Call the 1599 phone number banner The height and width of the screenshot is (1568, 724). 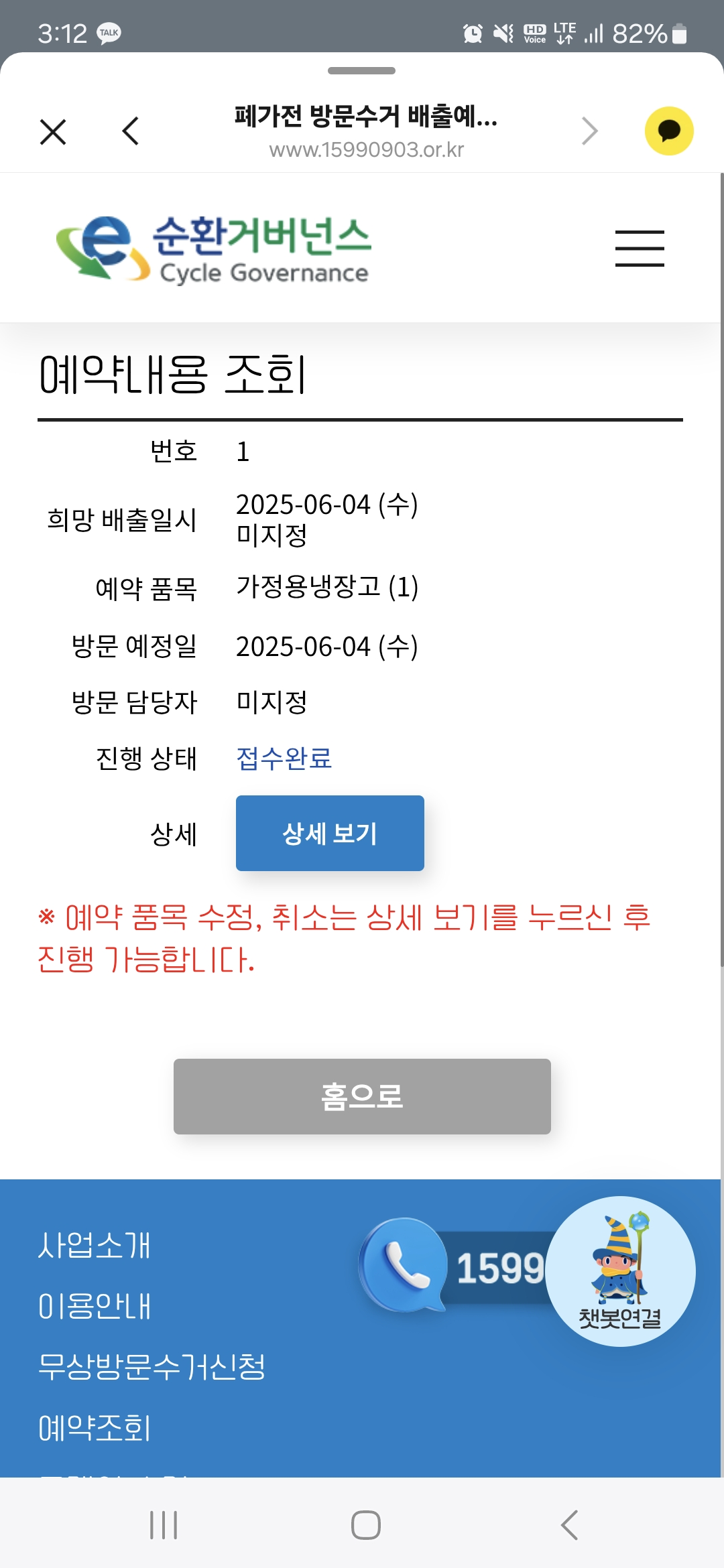(x=456, y=1266)
